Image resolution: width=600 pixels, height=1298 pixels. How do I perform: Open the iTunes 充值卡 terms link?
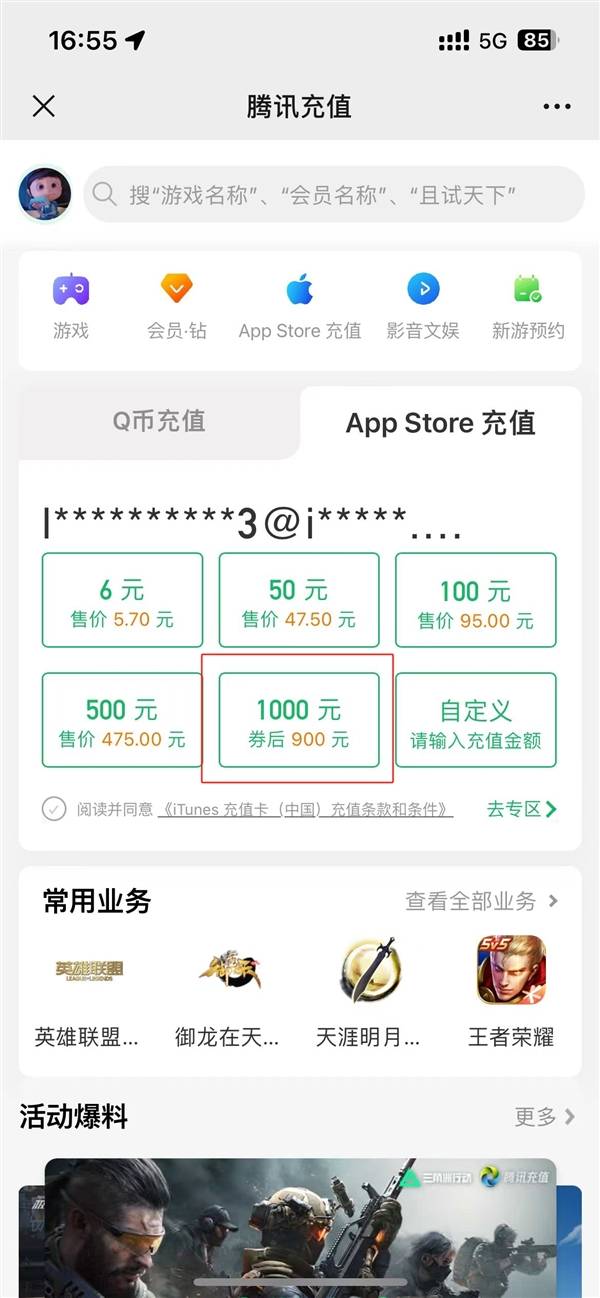[305, 809]
